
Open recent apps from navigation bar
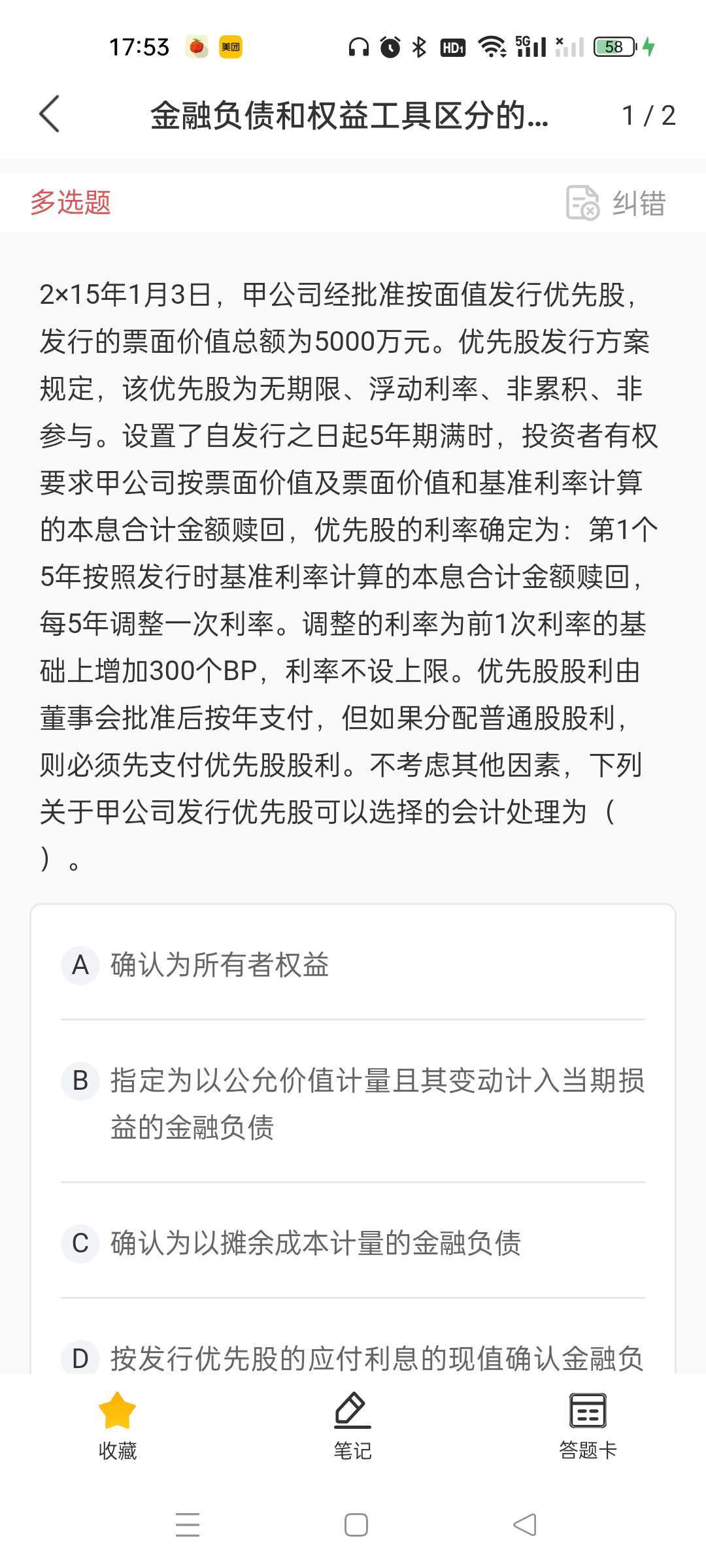coord(188,1525)
